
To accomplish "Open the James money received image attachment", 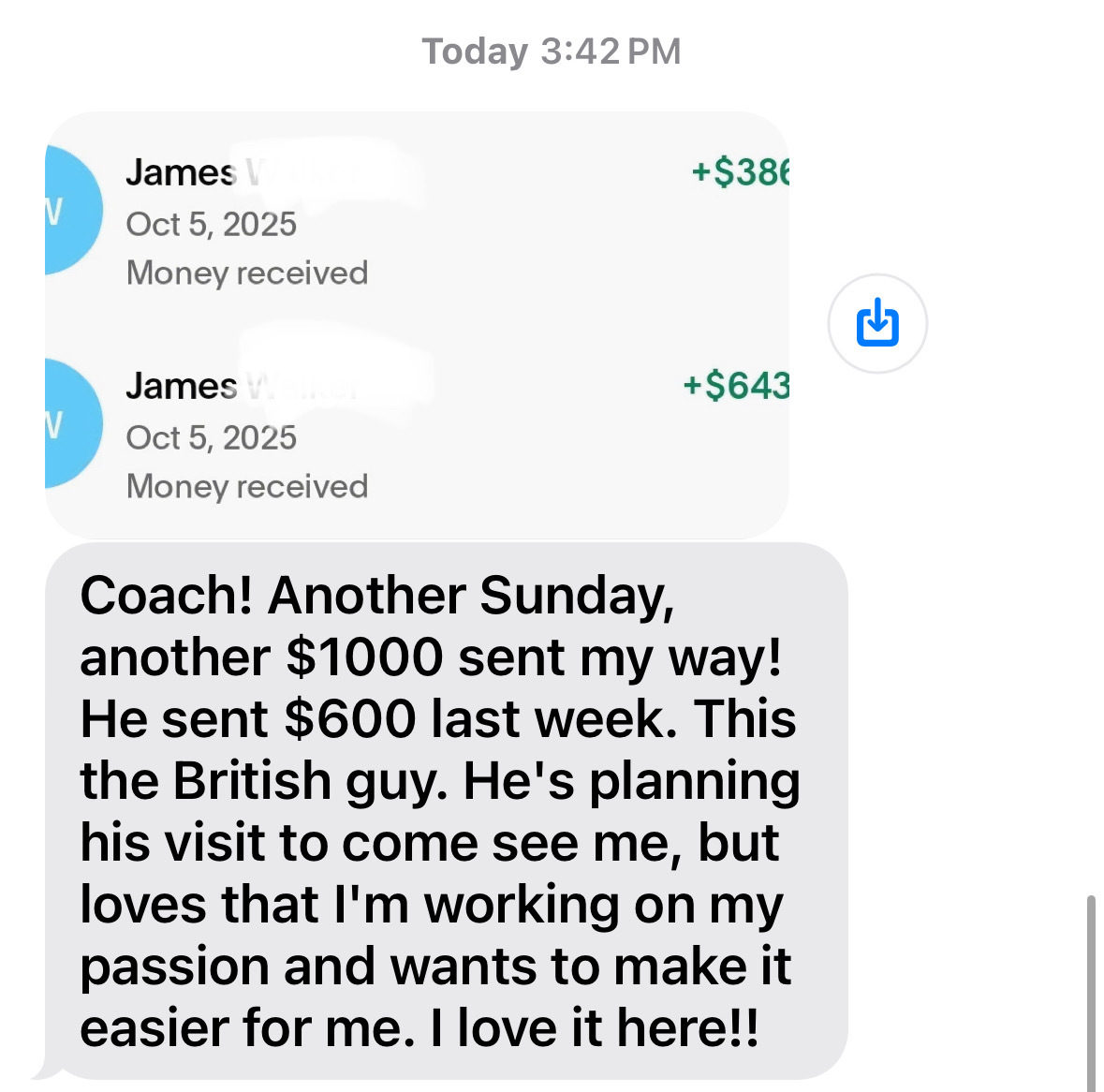I will [417, 324].
